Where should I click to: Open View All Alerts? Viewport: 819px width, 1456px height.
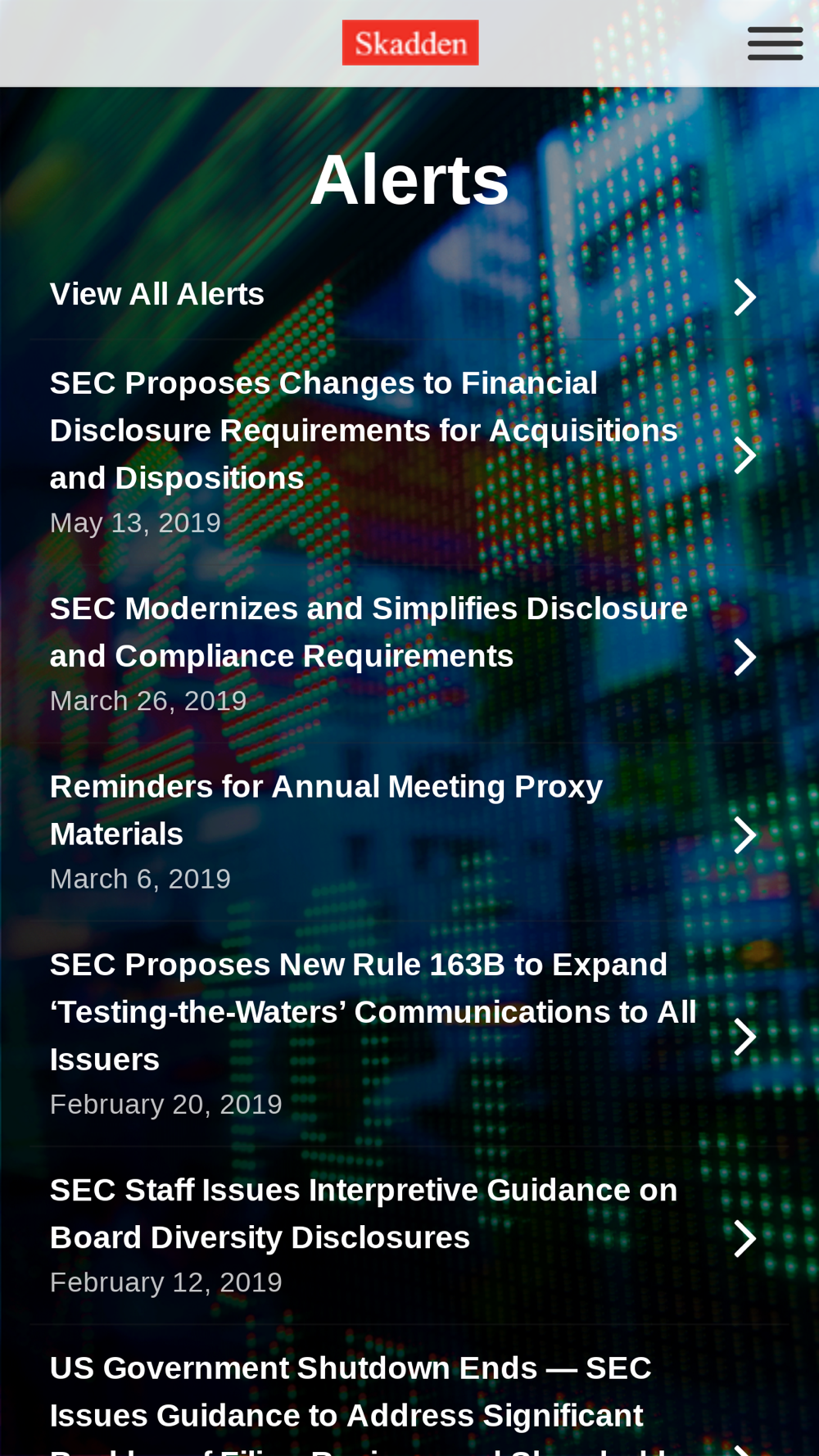pos(409,296)
